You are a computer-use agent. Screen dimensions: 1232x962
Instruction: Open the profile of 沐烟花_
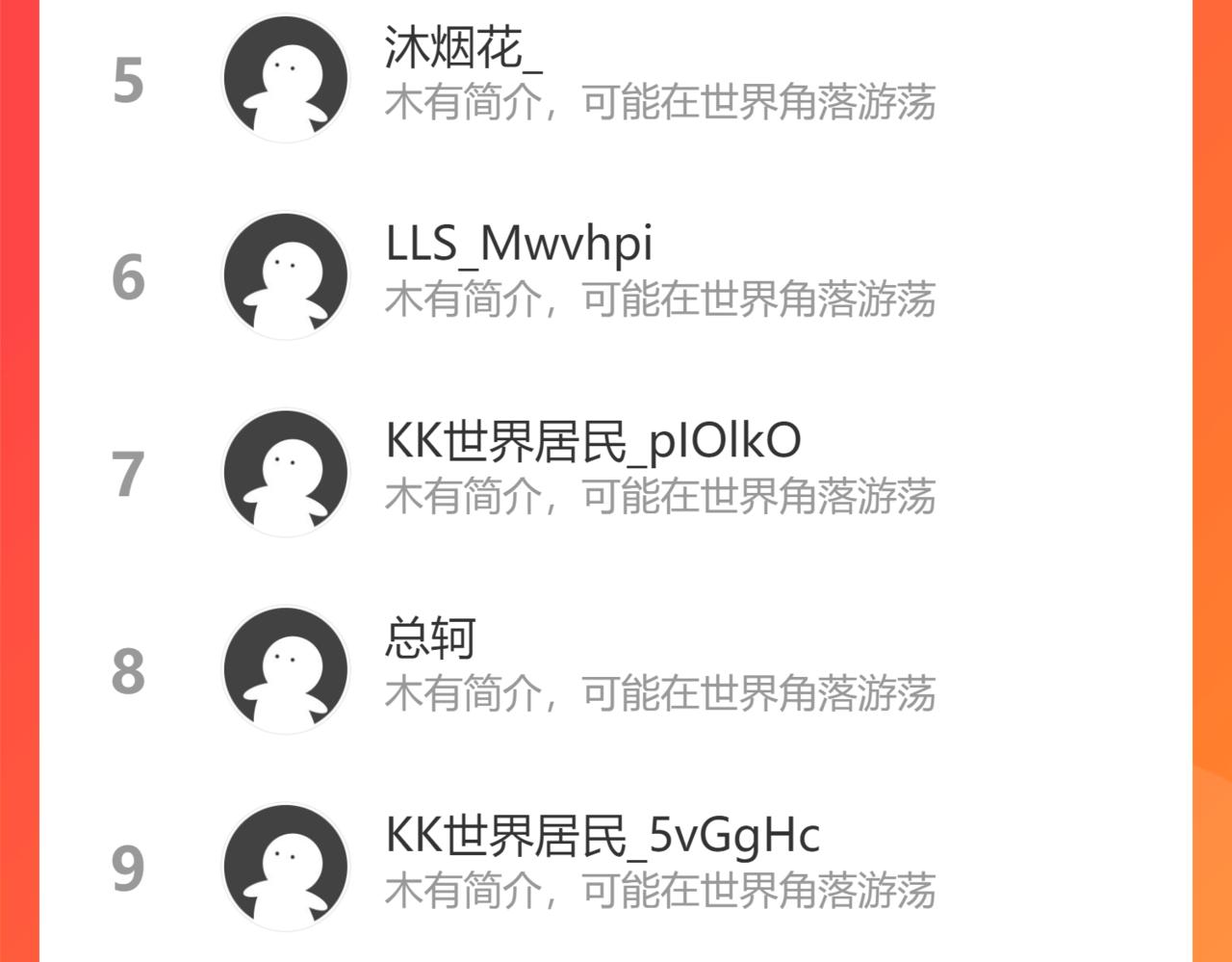pos(616,79)
